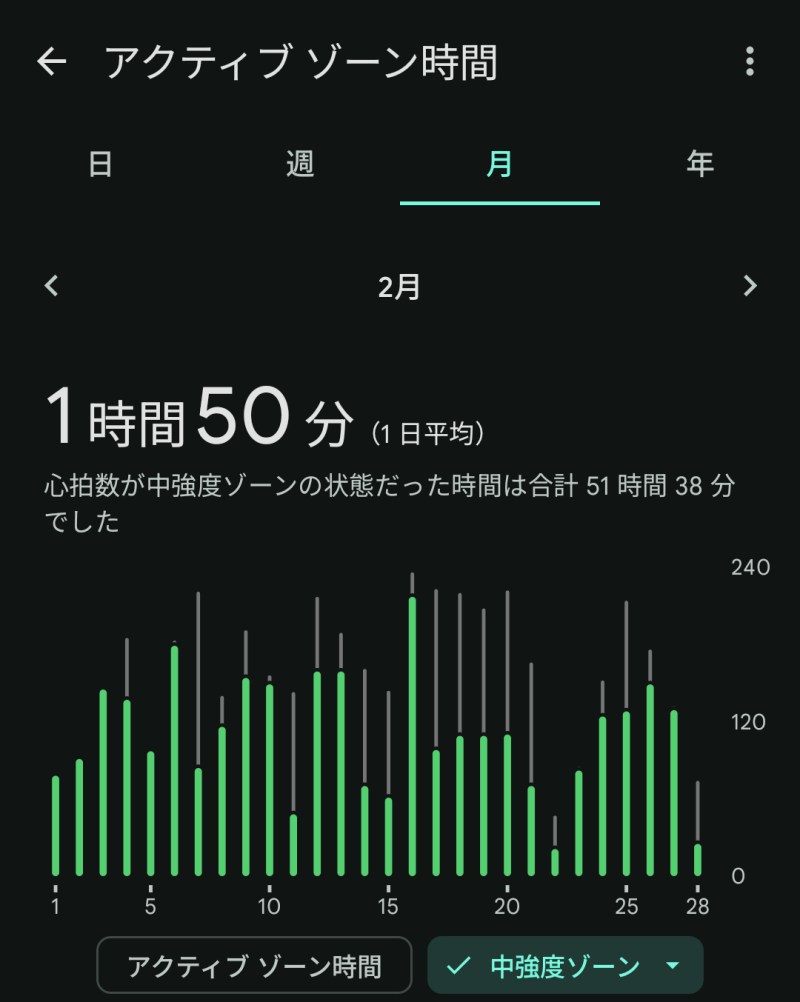Select the 月 (month) tab

[499, 164]
